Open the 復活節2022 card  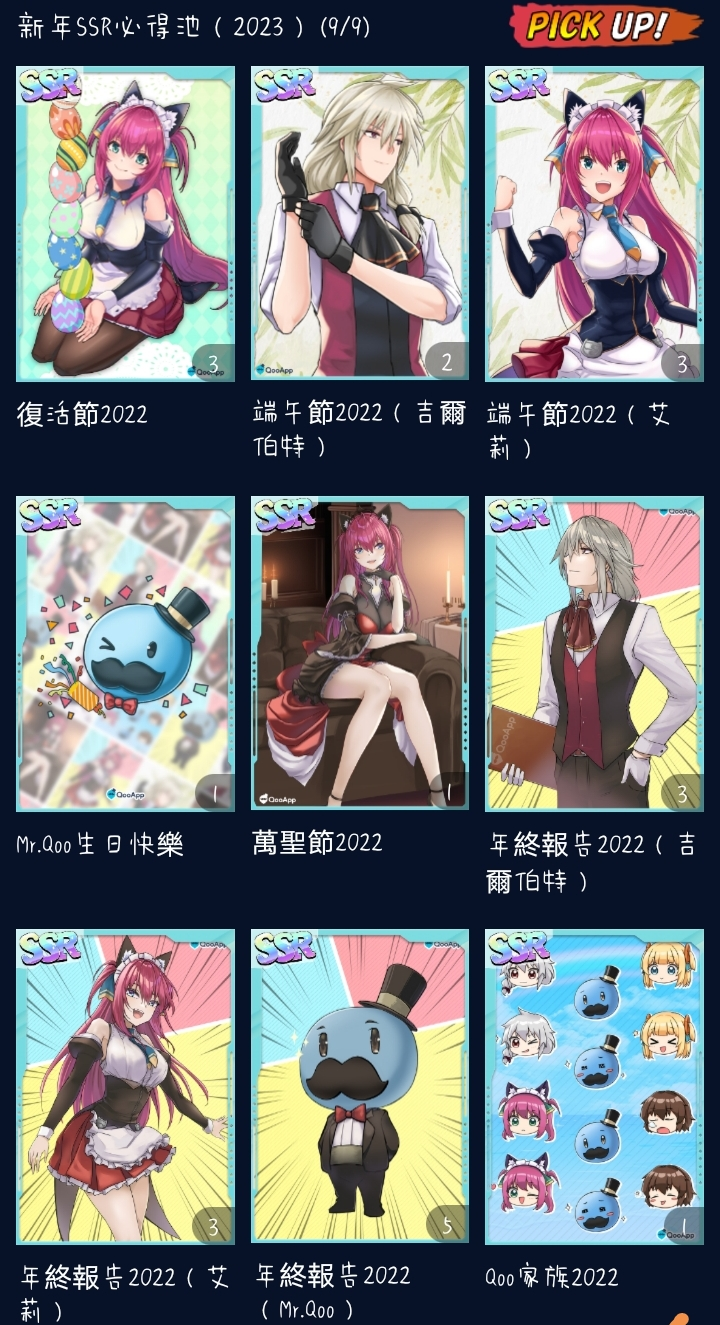click(125, 224)
